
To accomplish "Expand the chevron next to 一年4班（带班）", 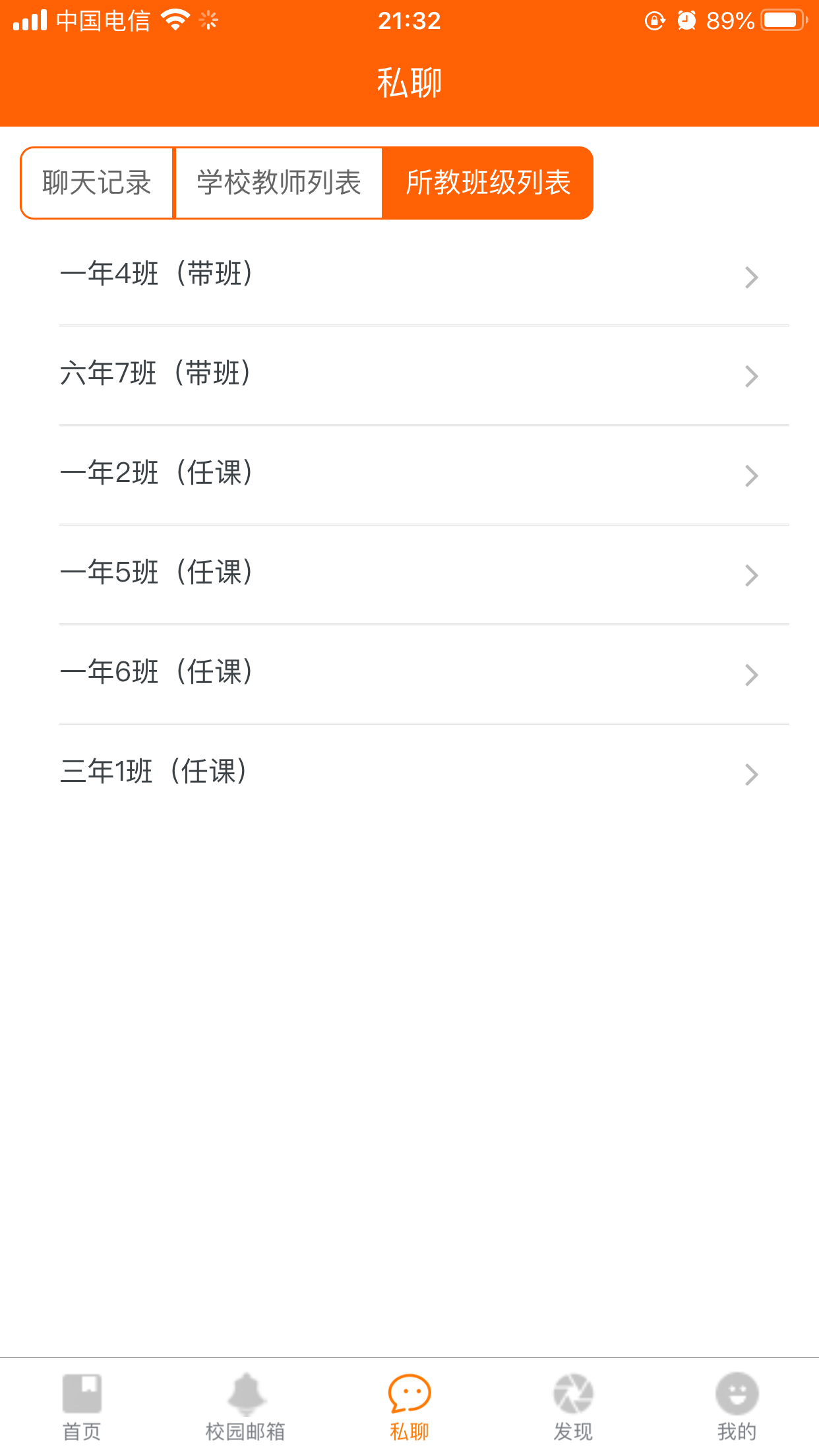I will (751, 277).
